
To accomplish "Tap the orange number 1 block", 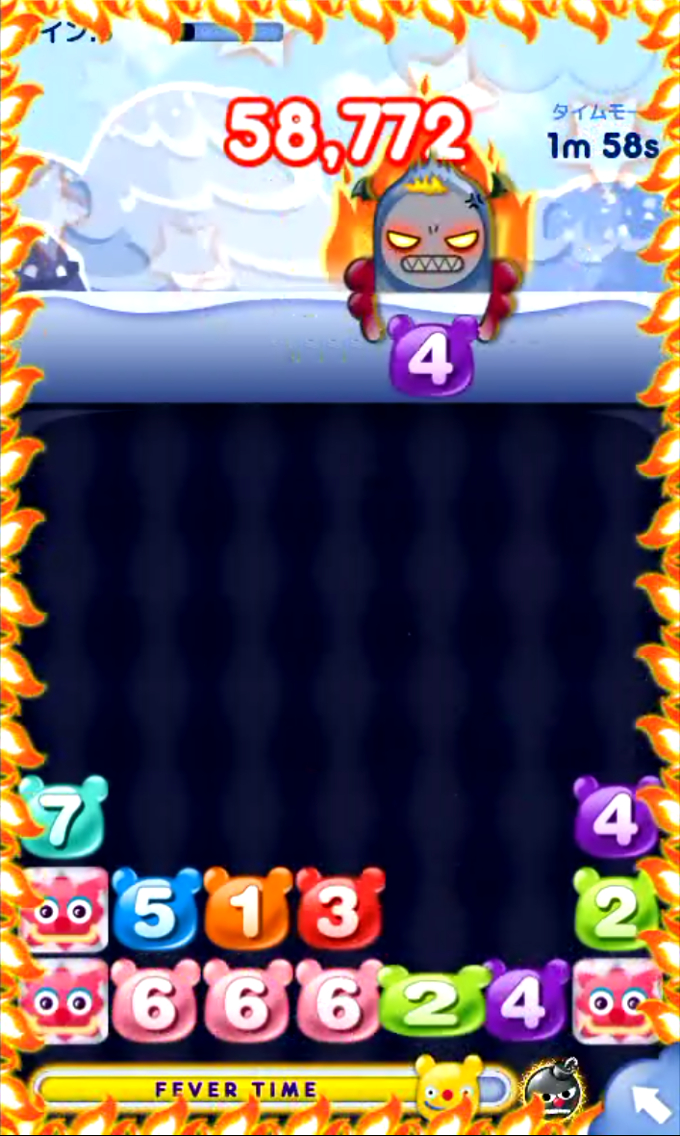I will (248, 910).
